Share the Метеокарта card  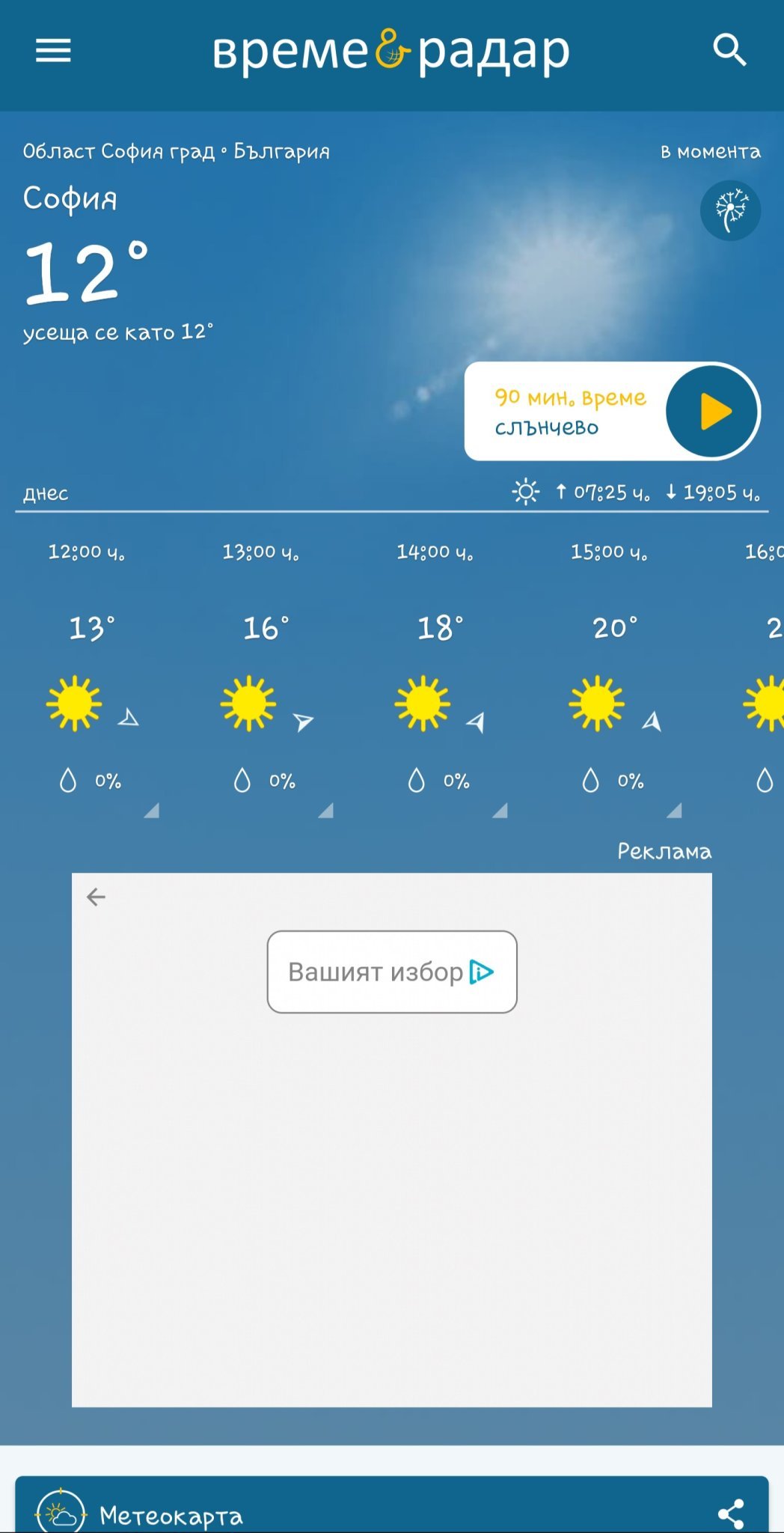coord(731,1513)
